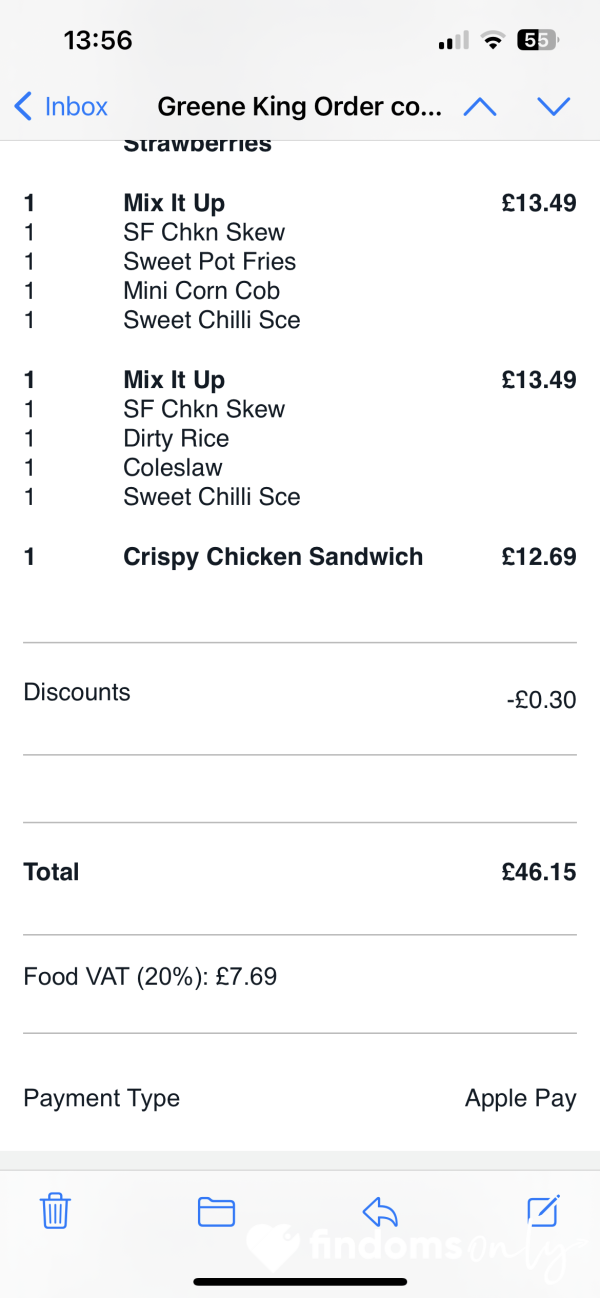Go back to the Inbox
600x1298 pixels.
[x=61, y=106]
